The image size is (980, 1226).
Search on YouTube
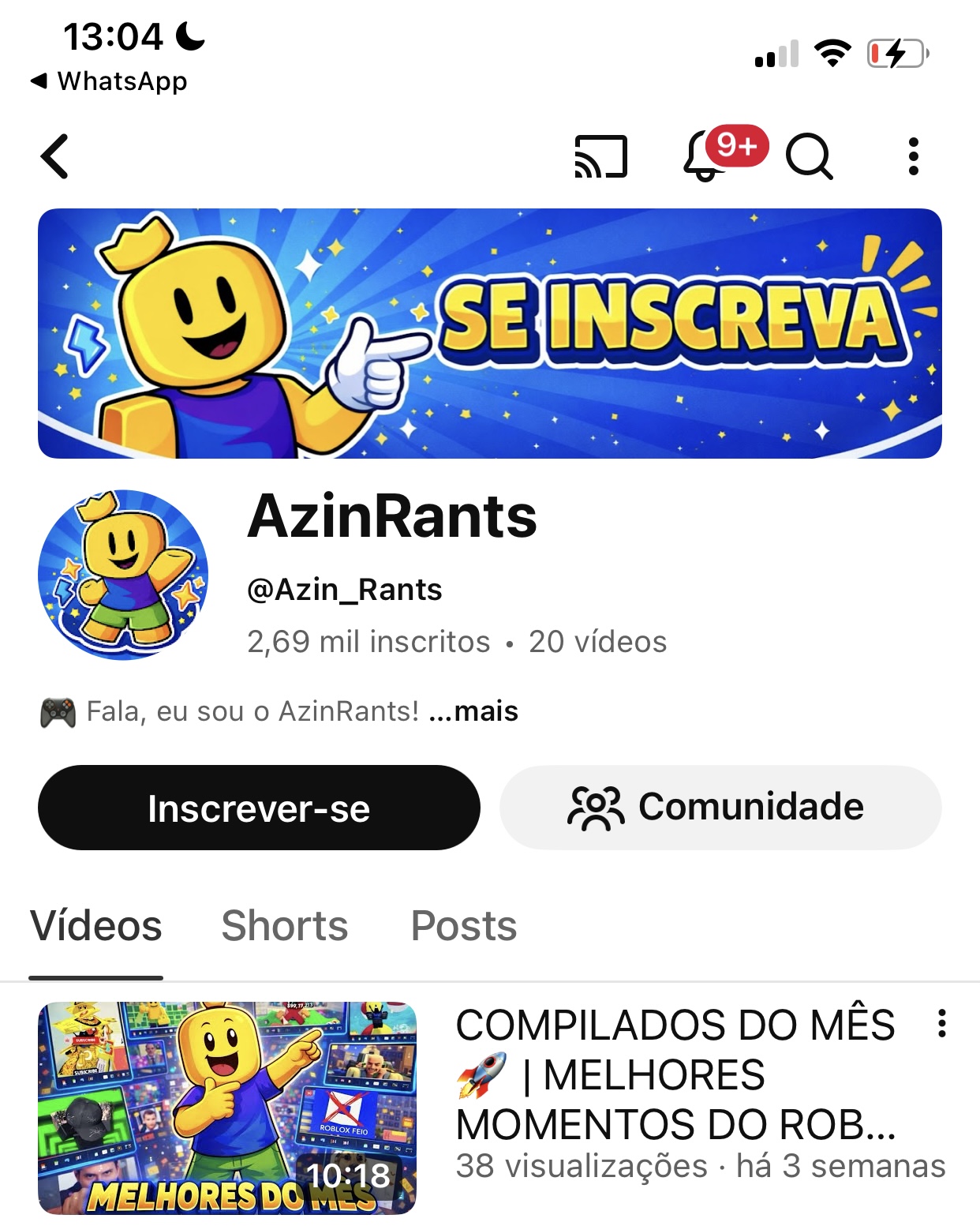pos(809,156)
